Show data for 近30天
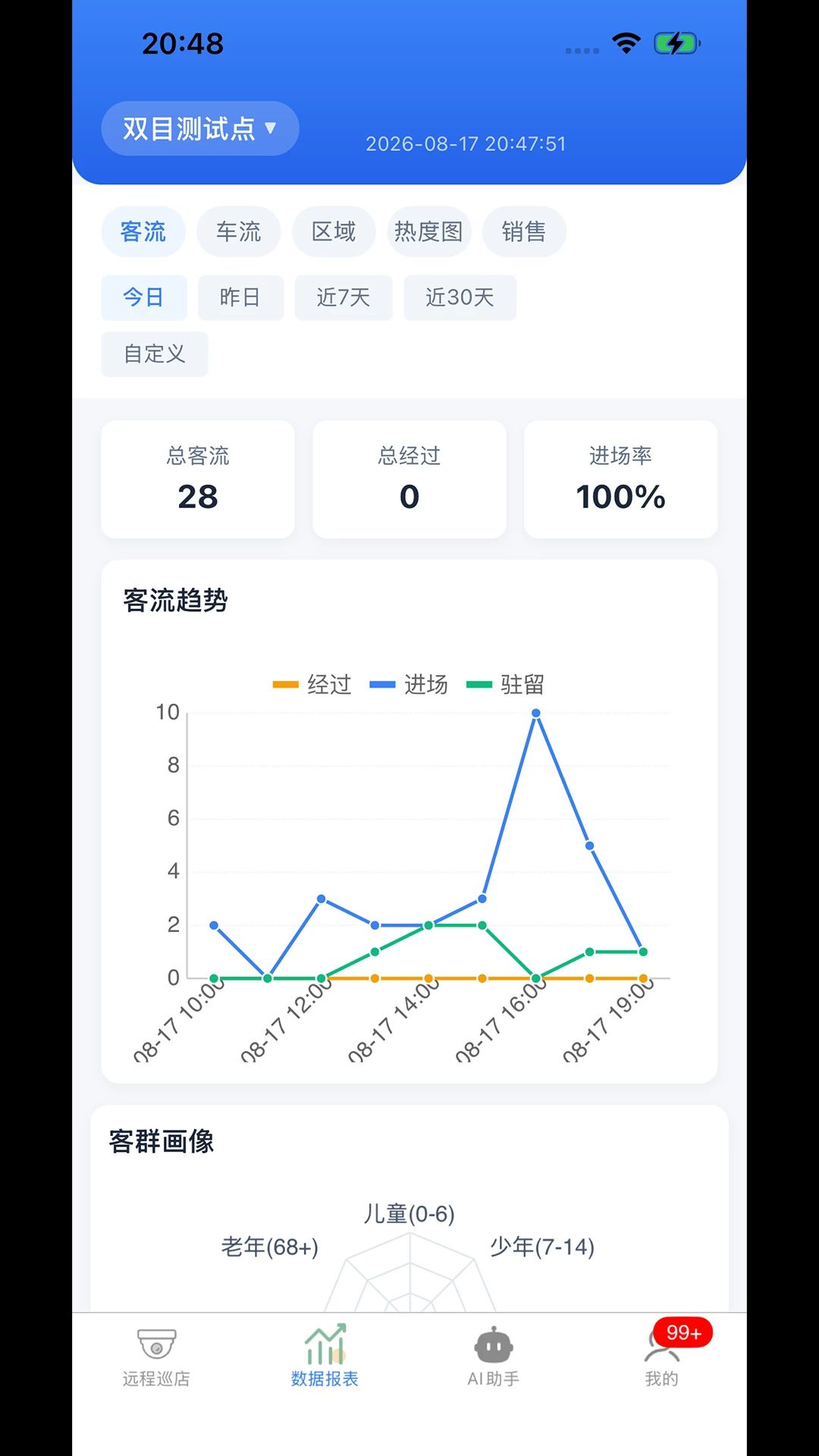Image resolution: width=819 pixels, height=1456 pixels. click(460, 297)
